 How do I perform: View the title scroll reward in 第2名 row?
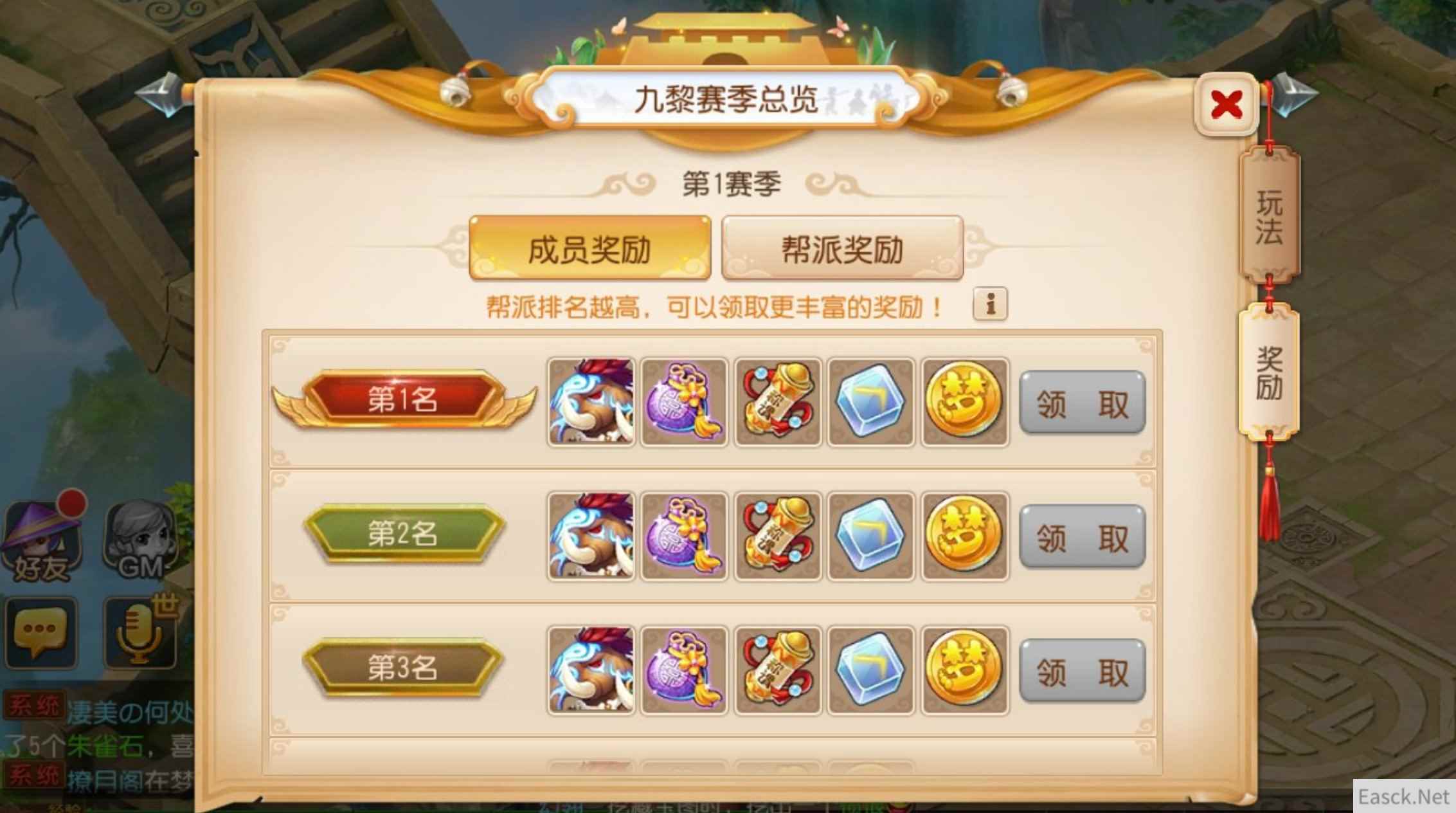pos(778,536)
